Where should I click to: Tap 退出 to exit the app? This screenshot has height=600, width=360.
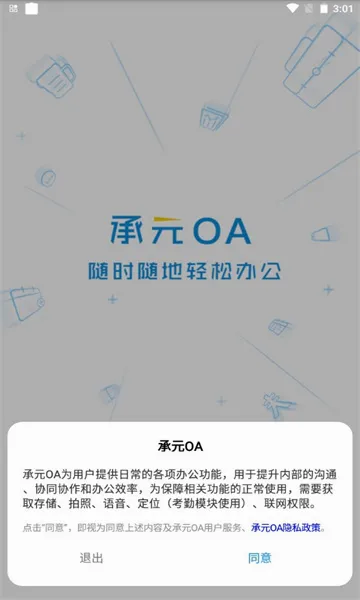[91, 558]
